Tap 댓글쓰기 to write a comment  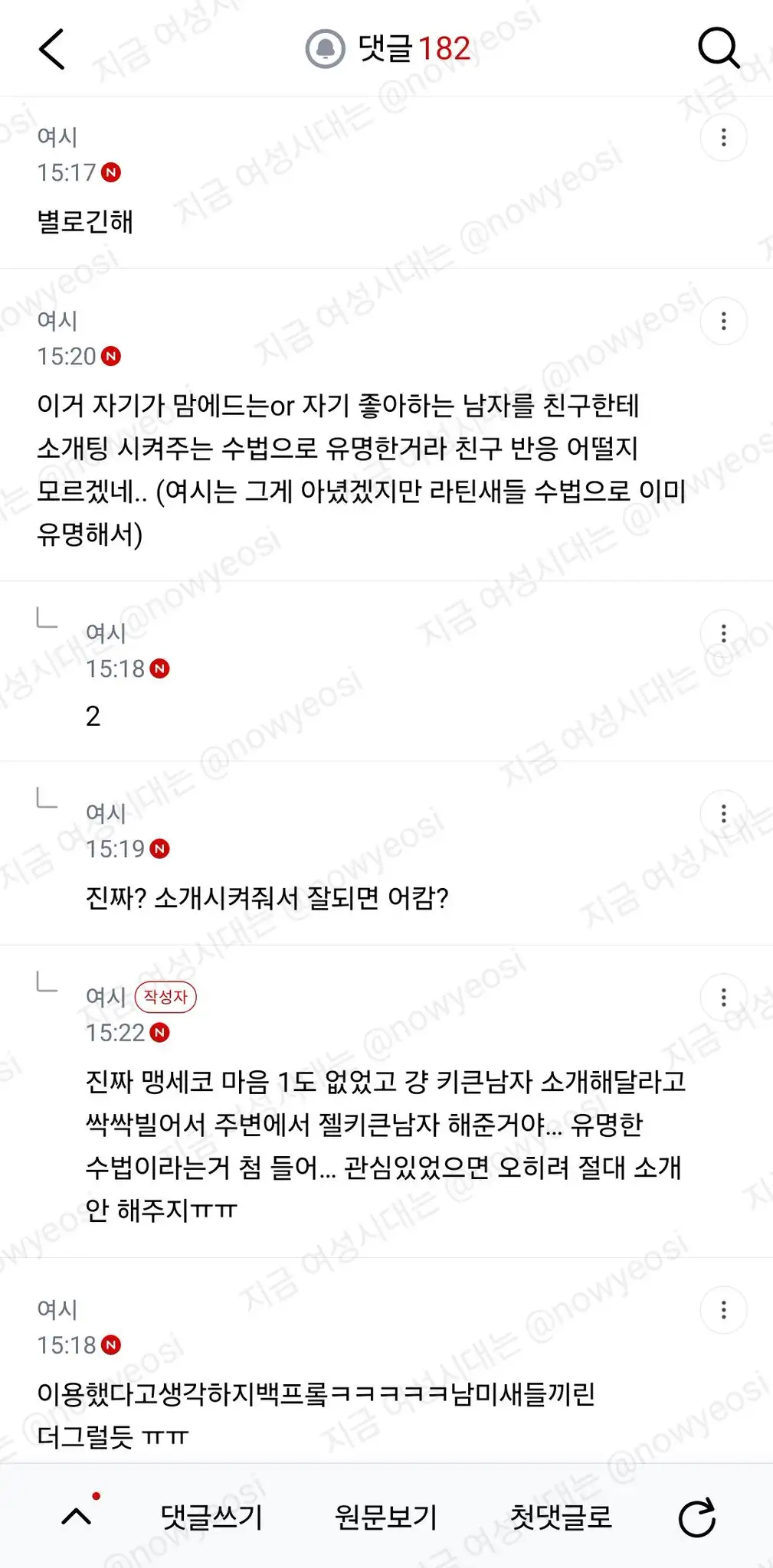[x=211, y=1517]
